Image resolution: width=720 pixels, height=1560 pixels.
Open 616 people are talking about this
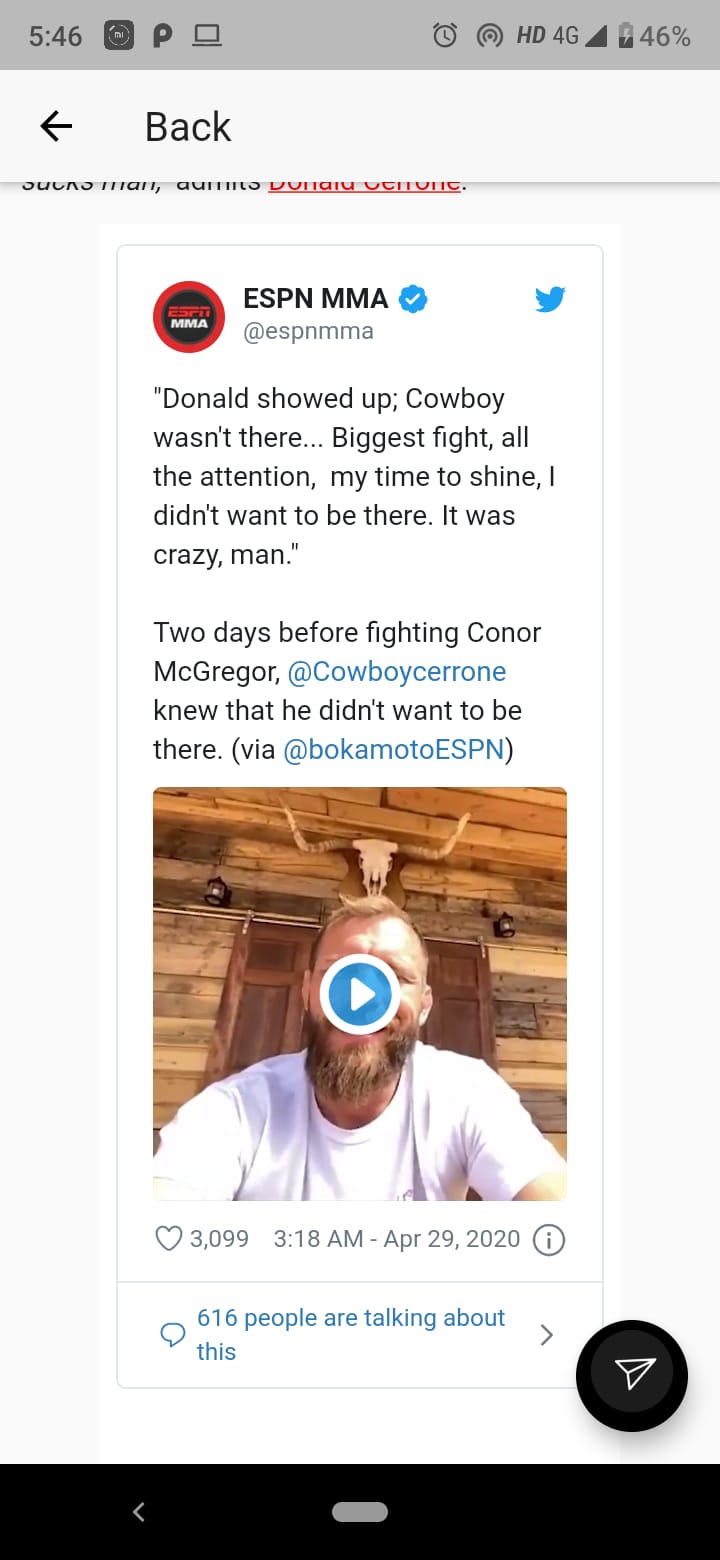point(350,1334)
